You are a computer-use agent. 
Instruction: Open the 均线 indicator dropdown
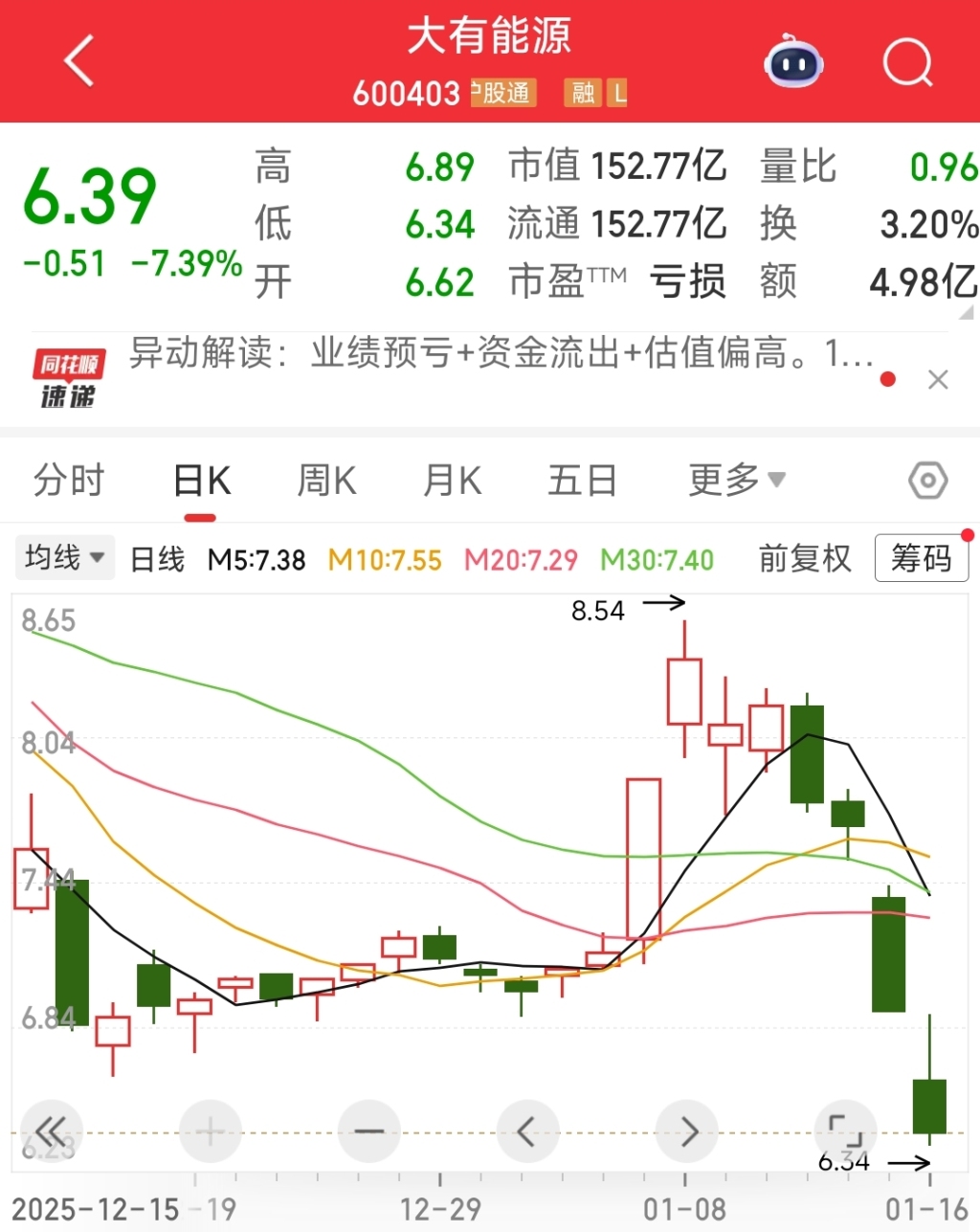point(64,557)
